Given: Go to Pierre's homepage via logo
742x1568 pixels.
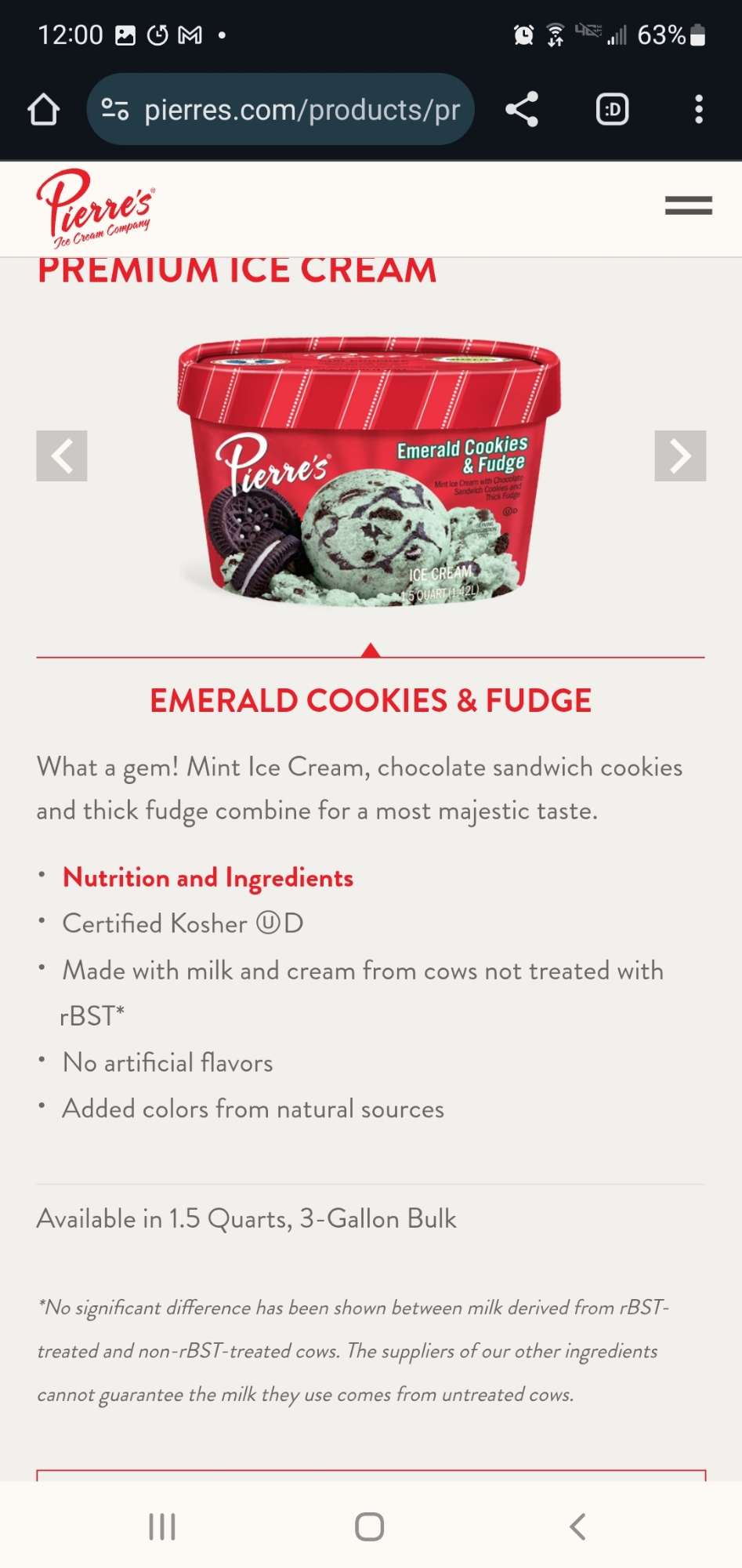Looking at the screenshot, I should click(96, 209).
